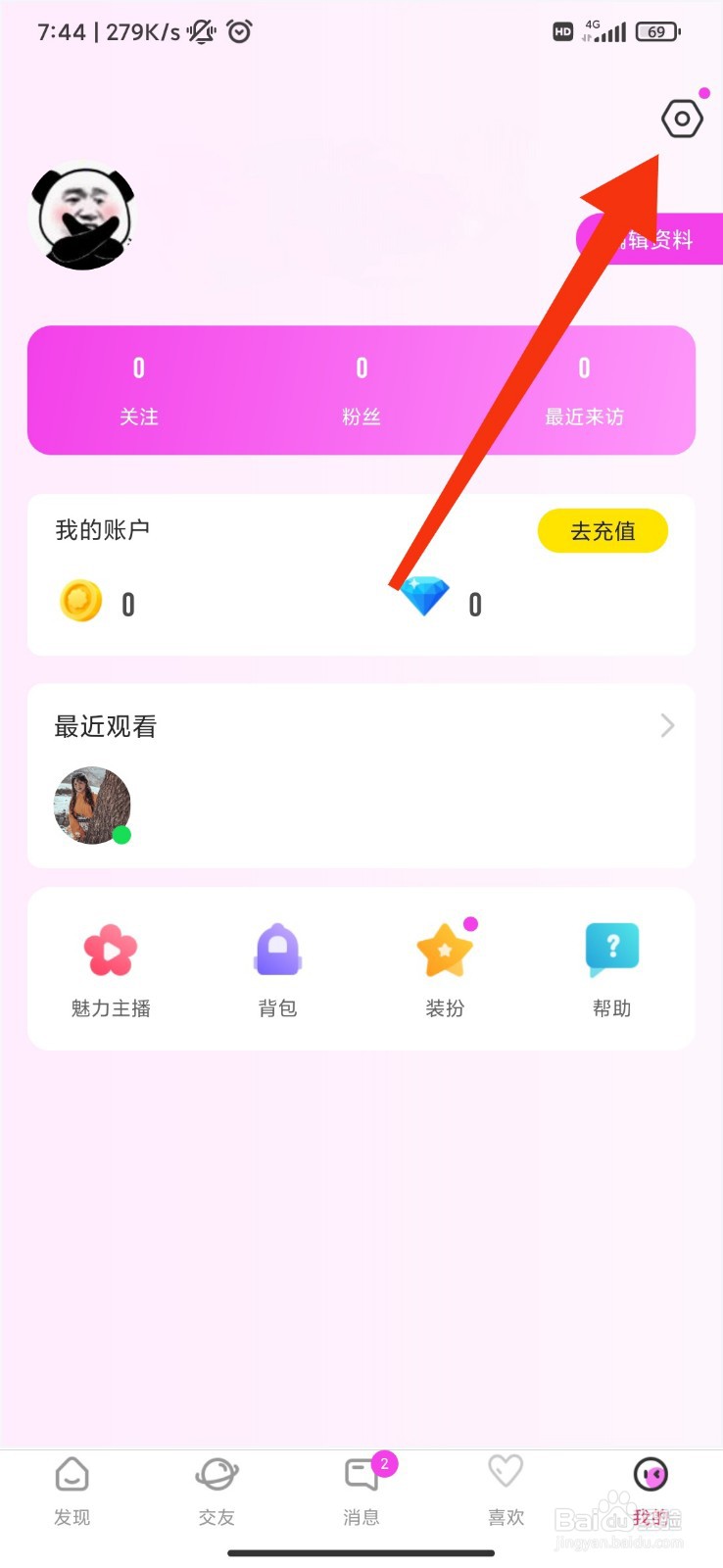Tap the blue diamond balance icon
This screenshot has width=723, height=1568.
click(424, 598)
